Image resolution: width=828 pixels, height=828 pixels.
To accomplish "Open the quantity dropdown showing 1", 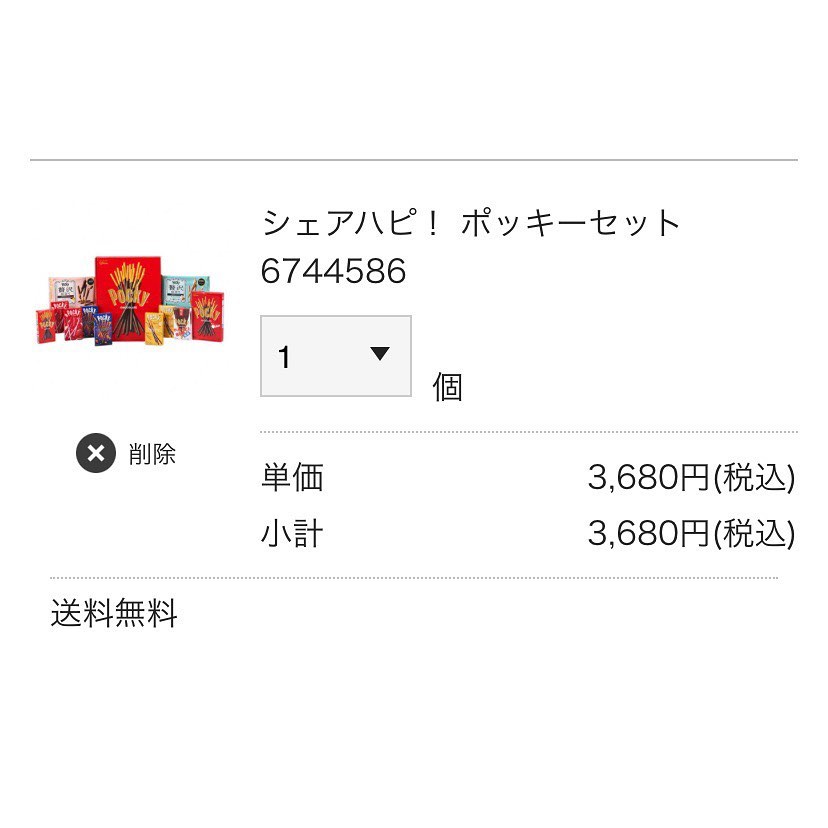I will tap(336, 356).
